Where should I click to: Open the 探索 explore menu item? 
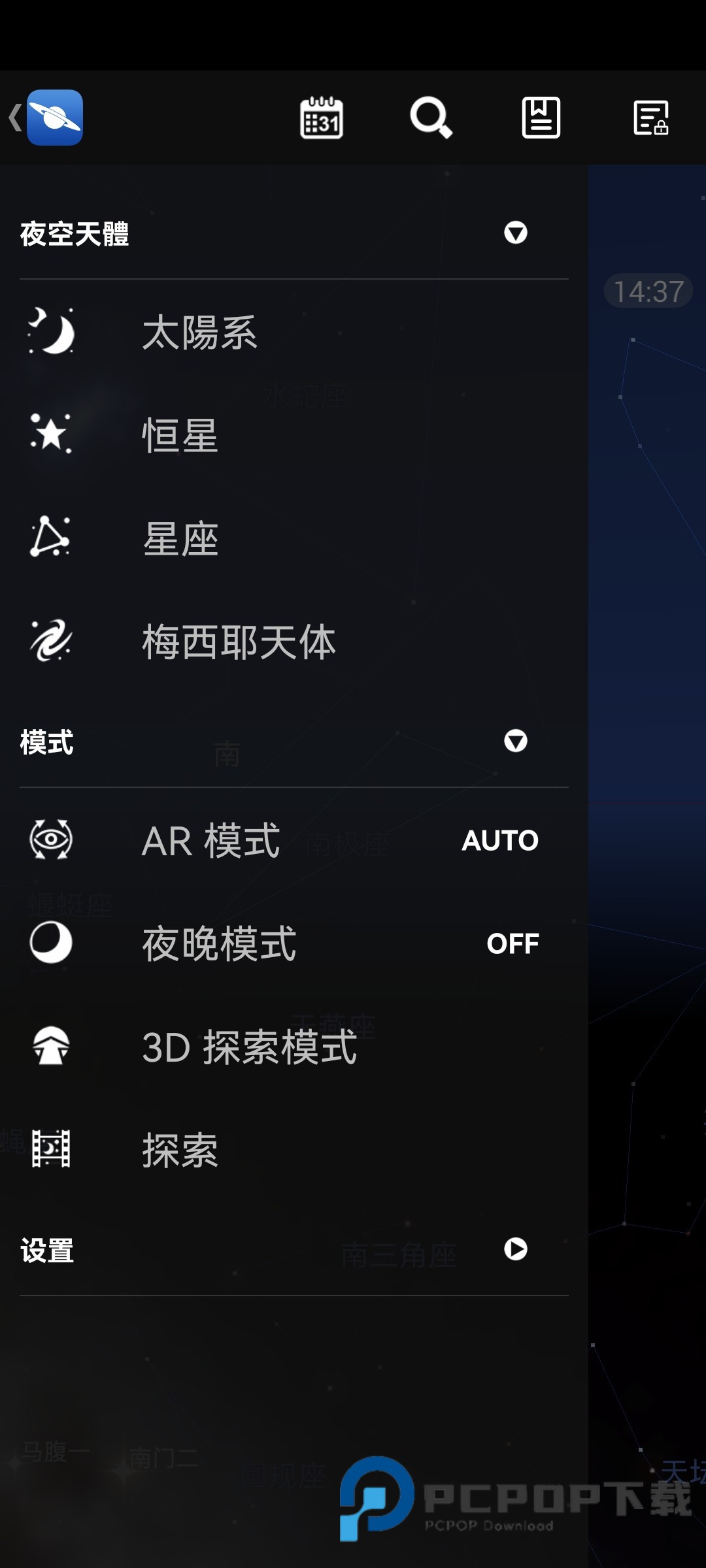[179, 1149]
